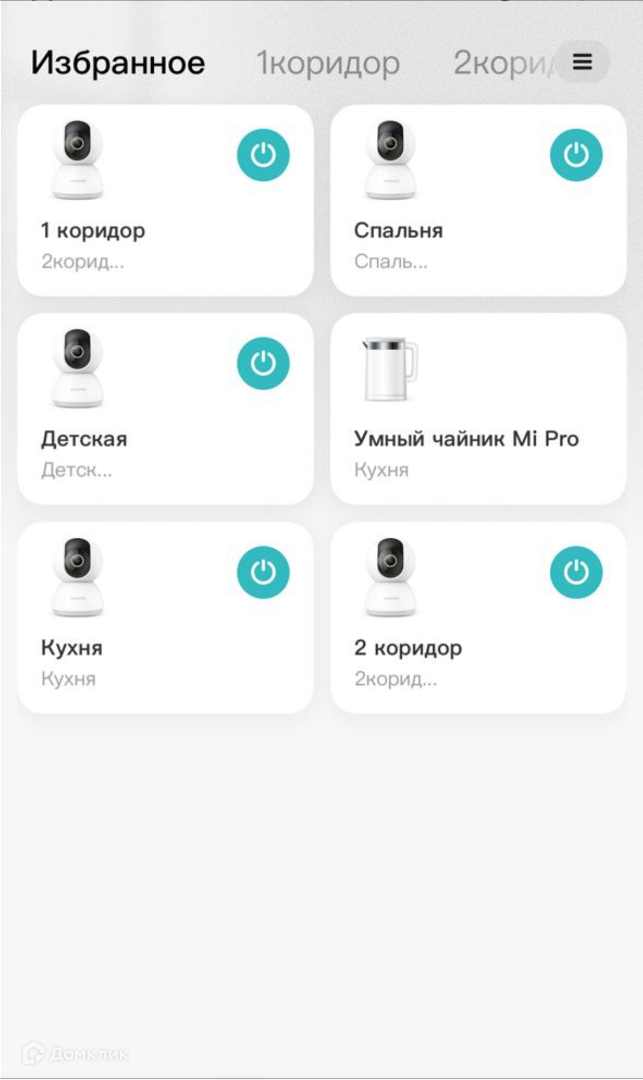Toggle power for the Кухня camera

263,572
